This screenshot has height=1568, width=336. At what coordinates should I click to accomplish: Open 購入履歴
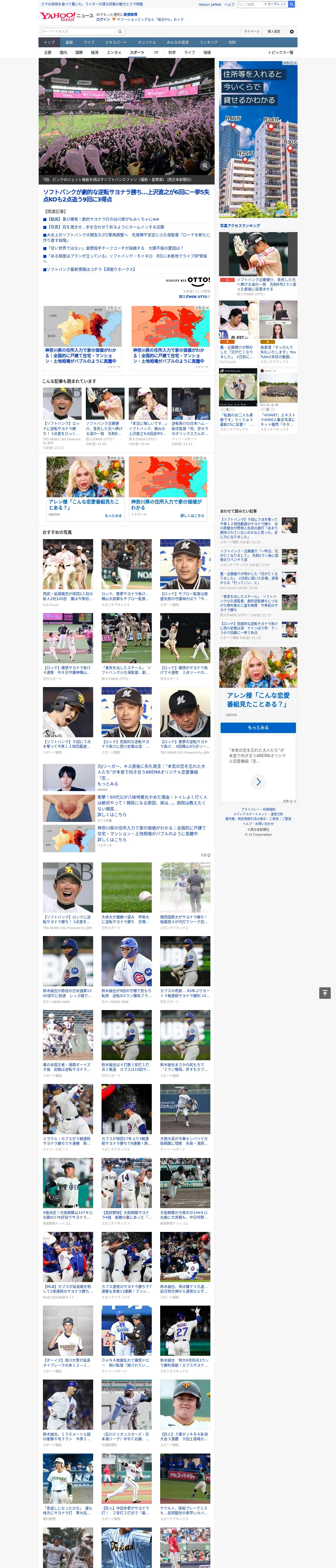point(275,32)
